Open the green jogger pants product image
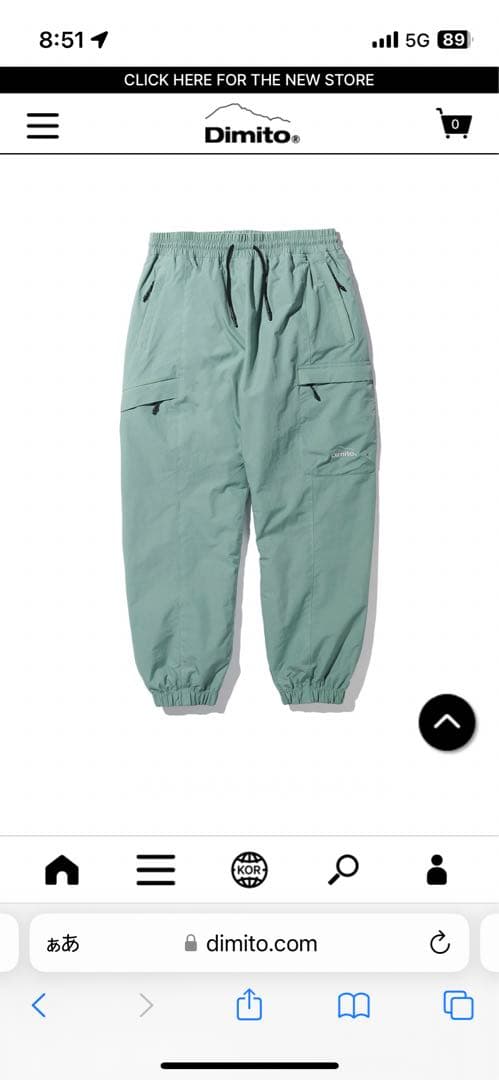This screenshot has width=499, height=1080. point(250,469)
